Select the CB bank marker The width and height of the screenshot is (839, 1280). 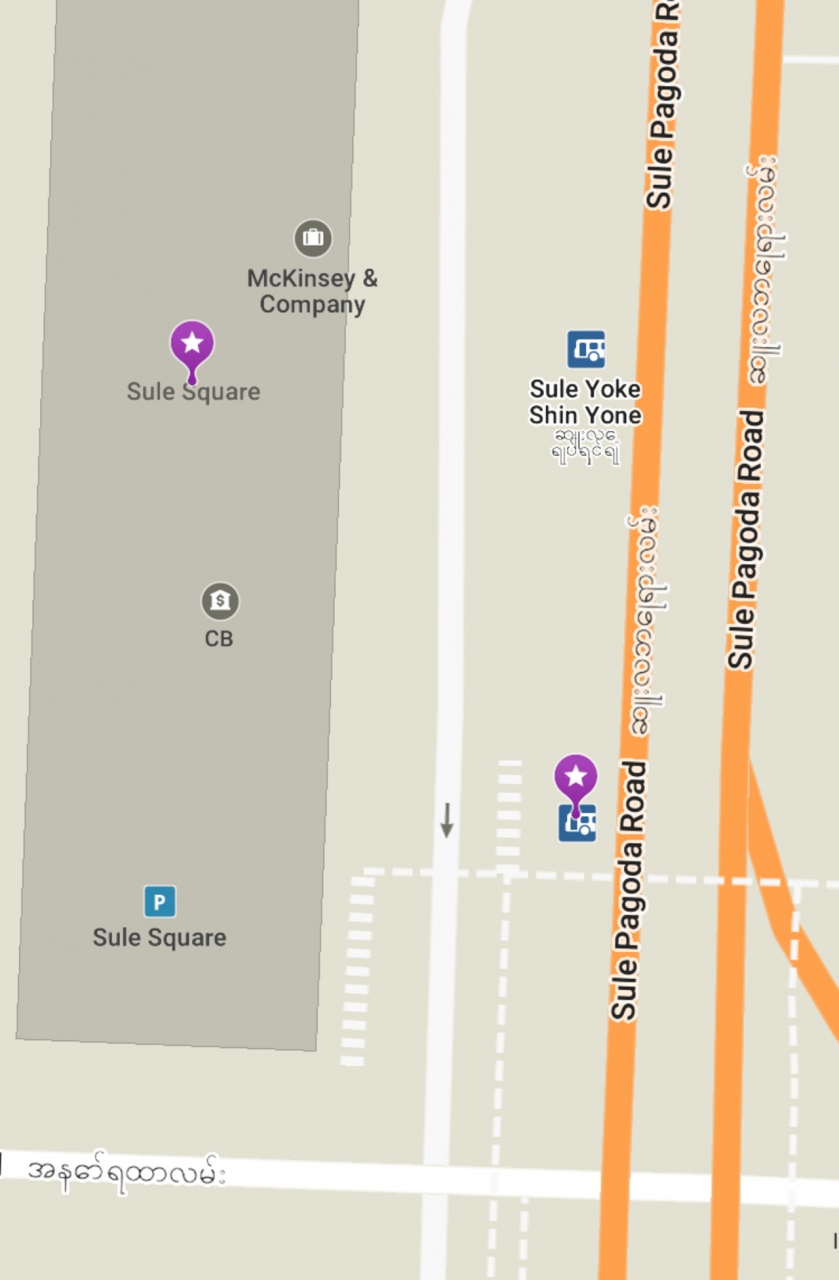click(220, 602)
